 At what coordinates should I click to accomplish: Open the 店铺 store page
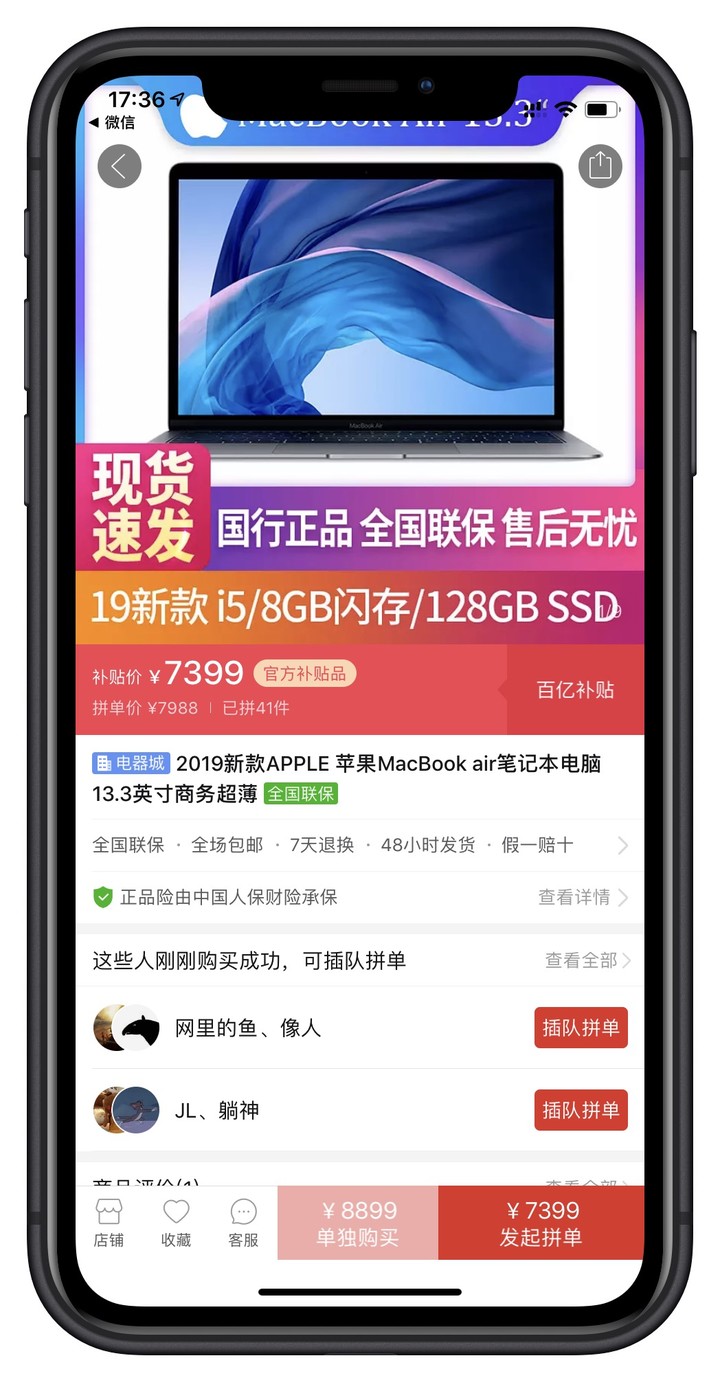(109, 1224)
